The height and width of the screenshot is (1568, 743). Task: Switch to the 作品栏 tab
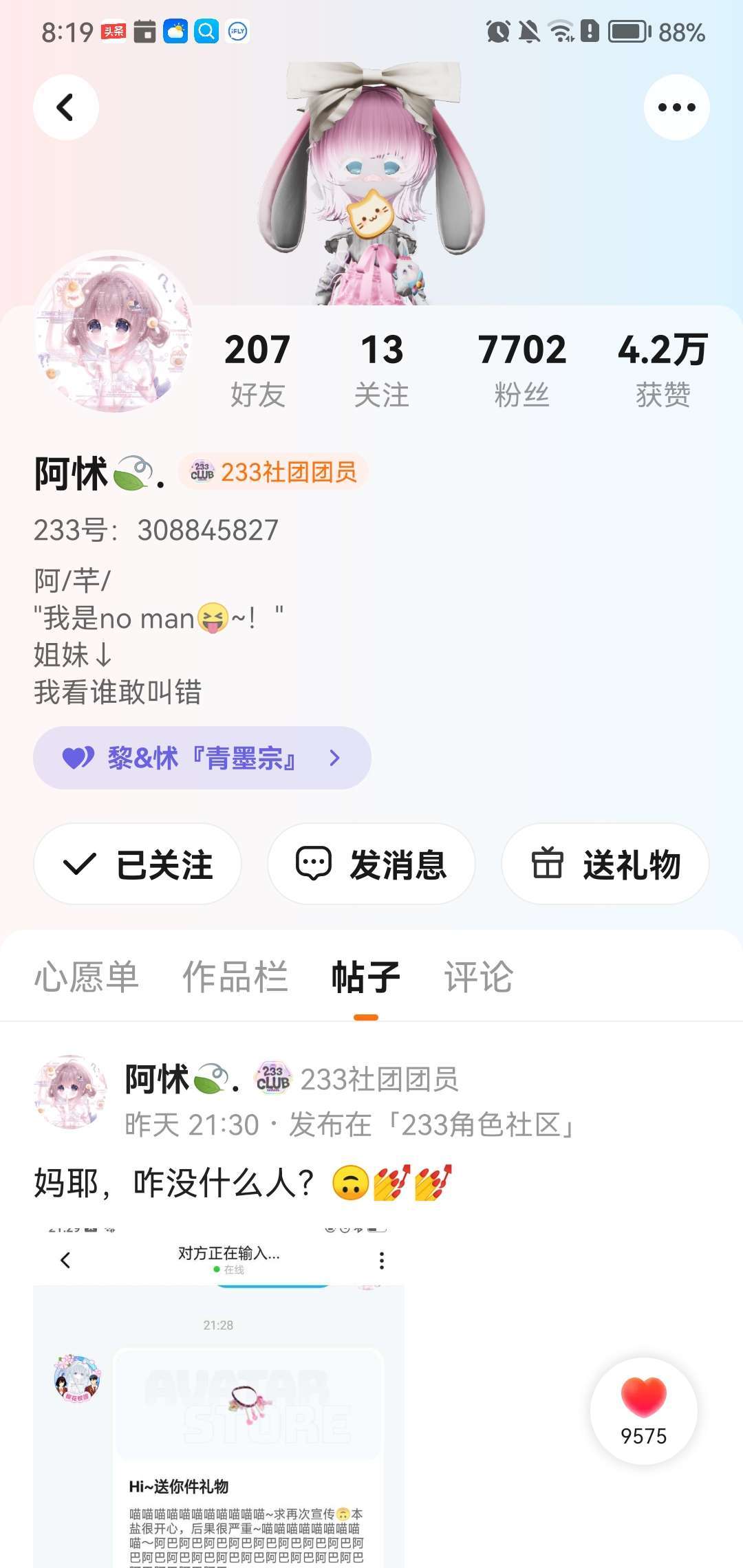click(235, 977)
